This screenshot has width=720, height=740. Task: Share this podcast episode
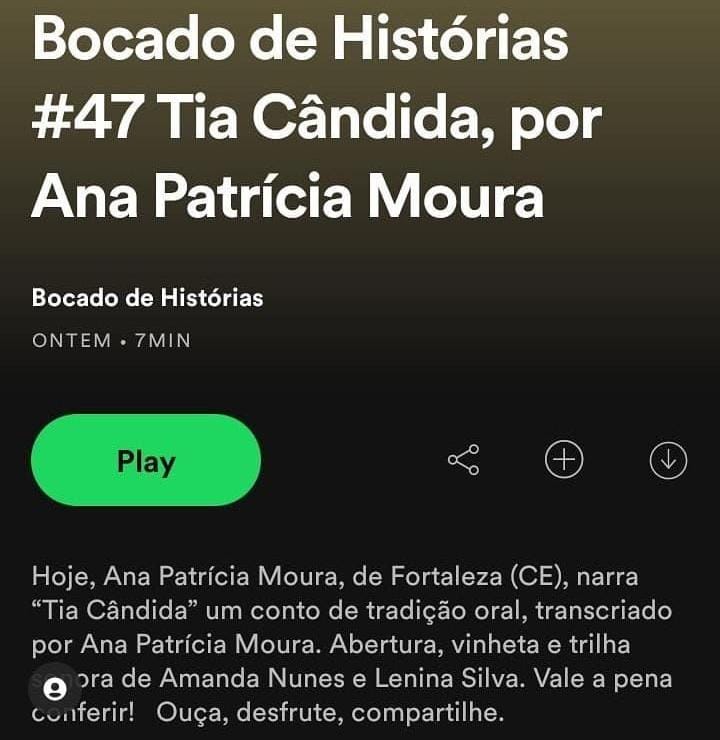tap(463, 460)
